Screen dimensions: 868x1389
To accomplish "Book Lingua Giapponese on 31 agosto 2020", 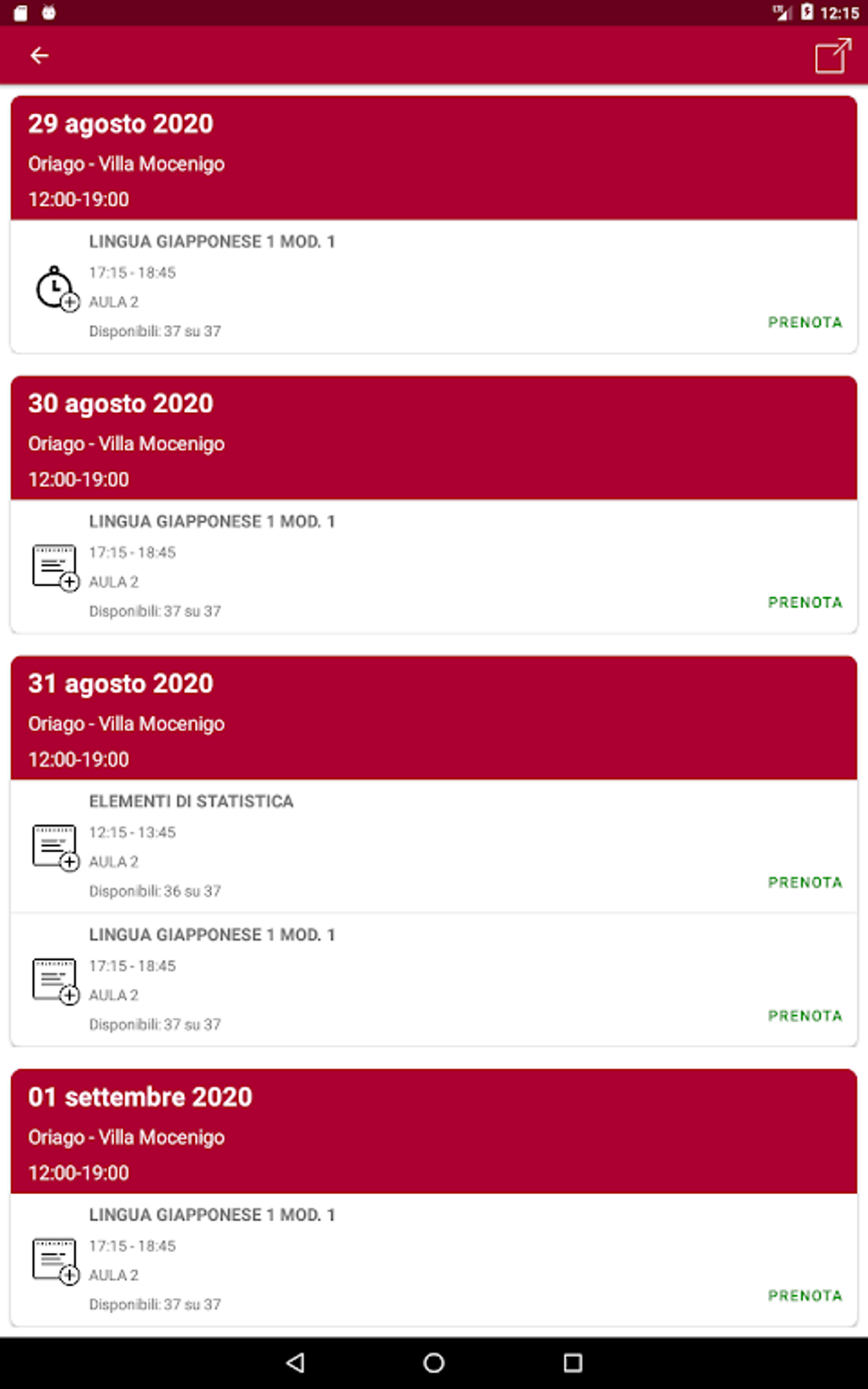I will tap(804, 1016).
